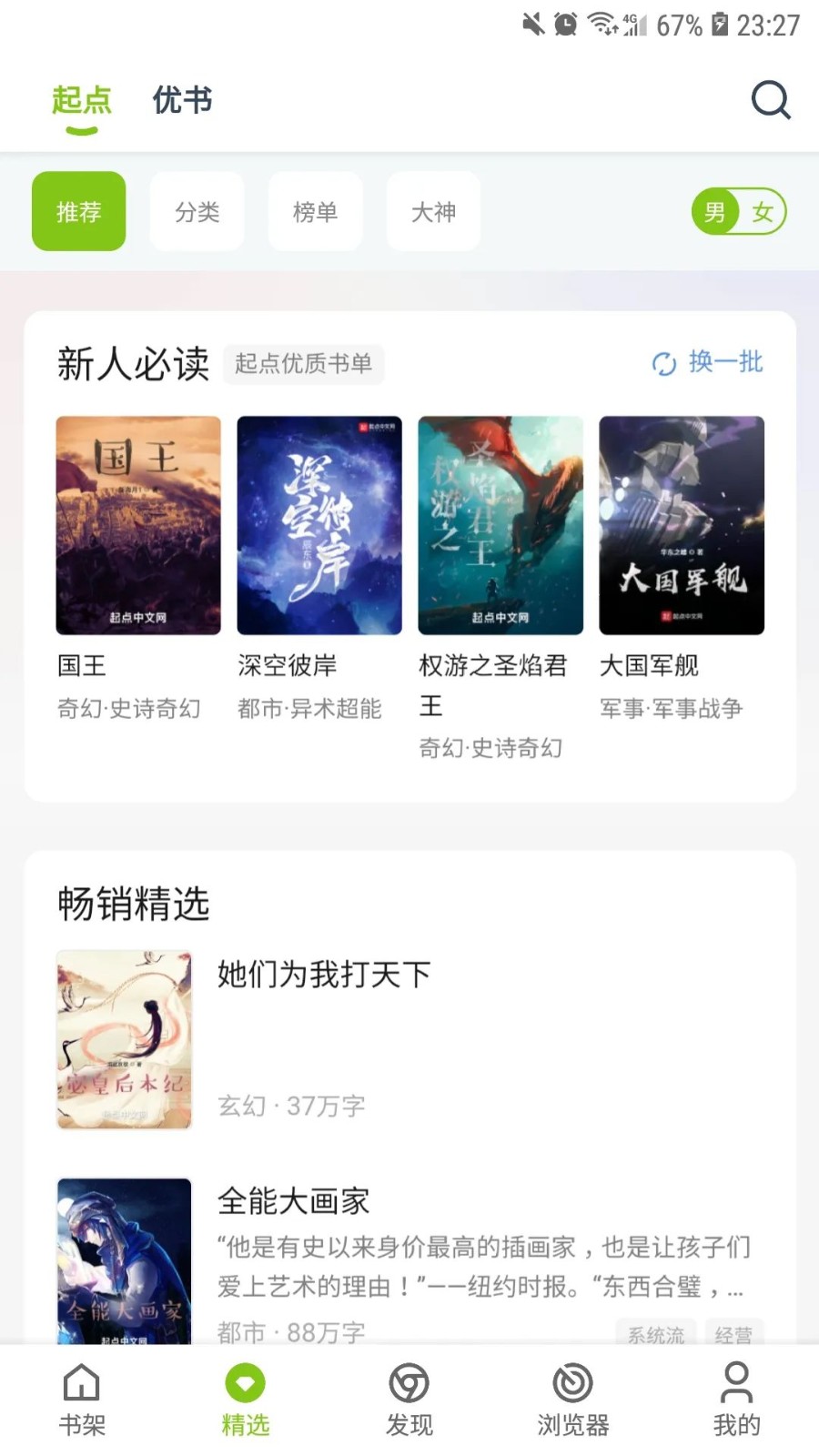Open the 分类 category chip

point(197,212)
